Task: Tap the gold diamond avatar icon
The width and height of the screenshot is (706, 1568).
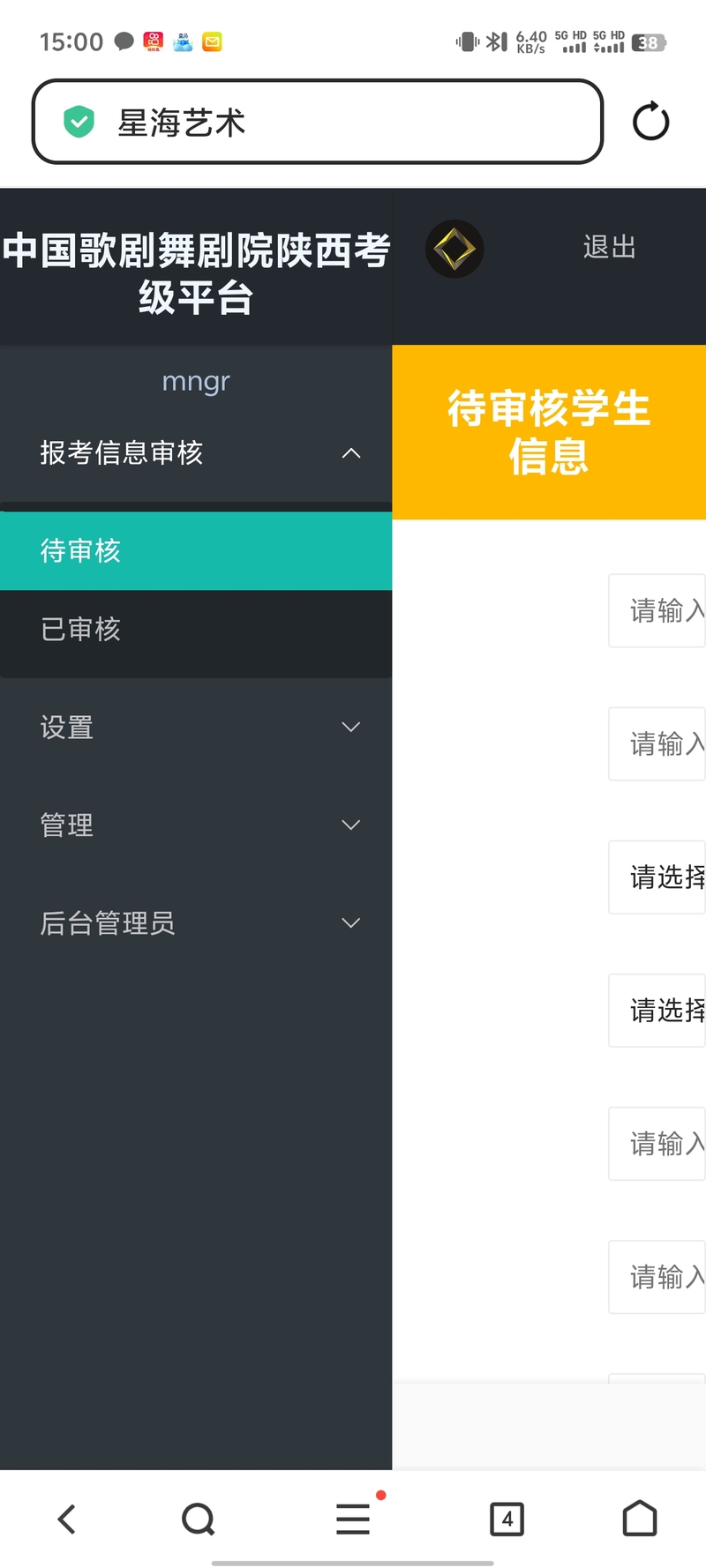Action: pyautogui.click(x=454, y=249)
